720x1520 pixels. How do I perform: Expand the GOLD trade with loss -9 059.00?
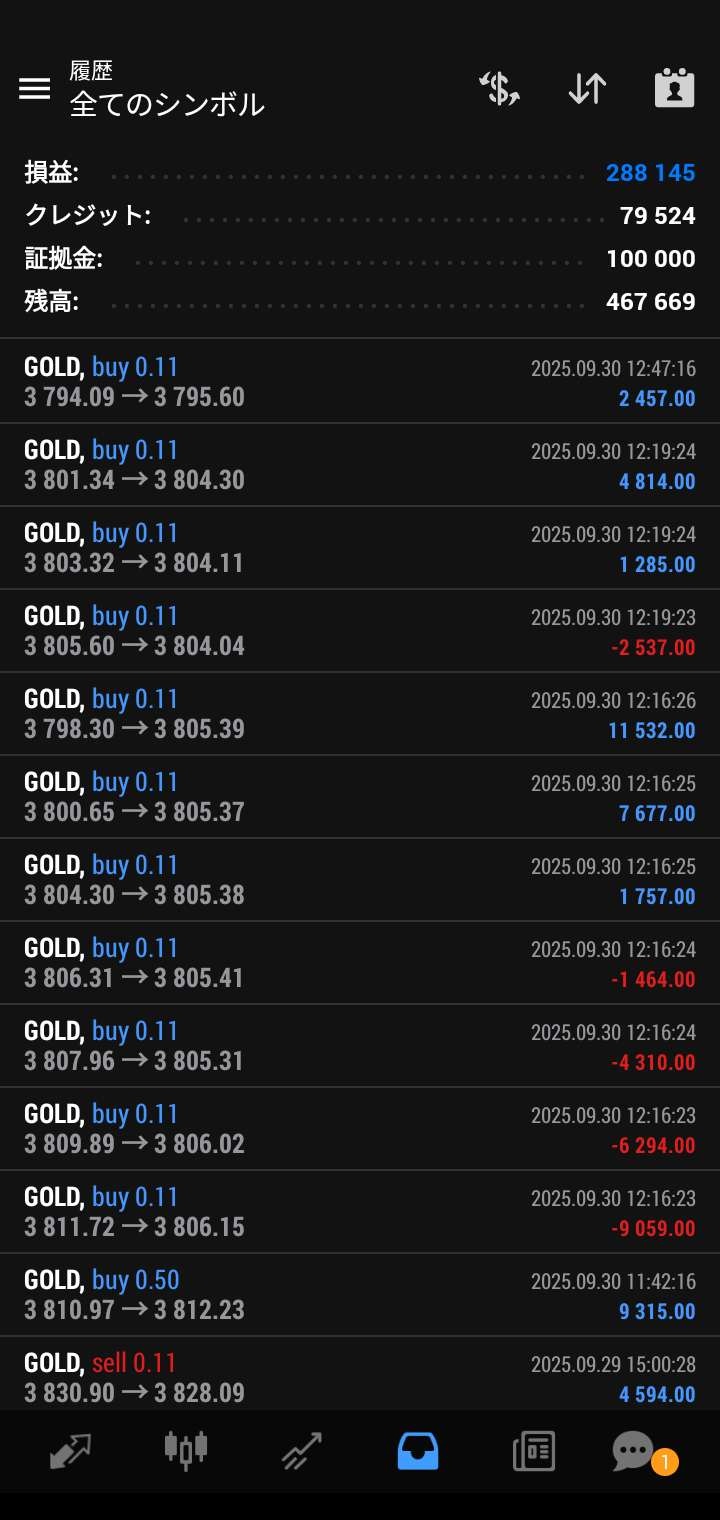pos(360,1212)
